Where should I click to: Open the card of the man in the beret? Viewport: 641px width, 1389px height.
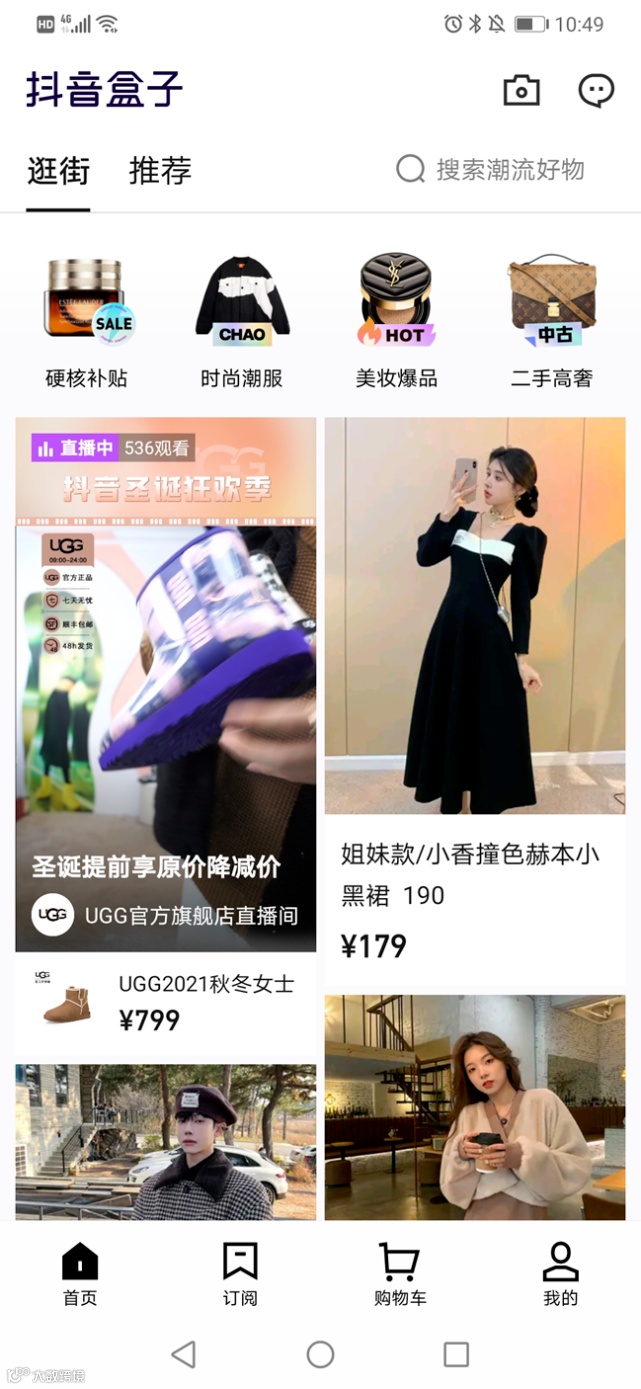[x=165, y=1142]
